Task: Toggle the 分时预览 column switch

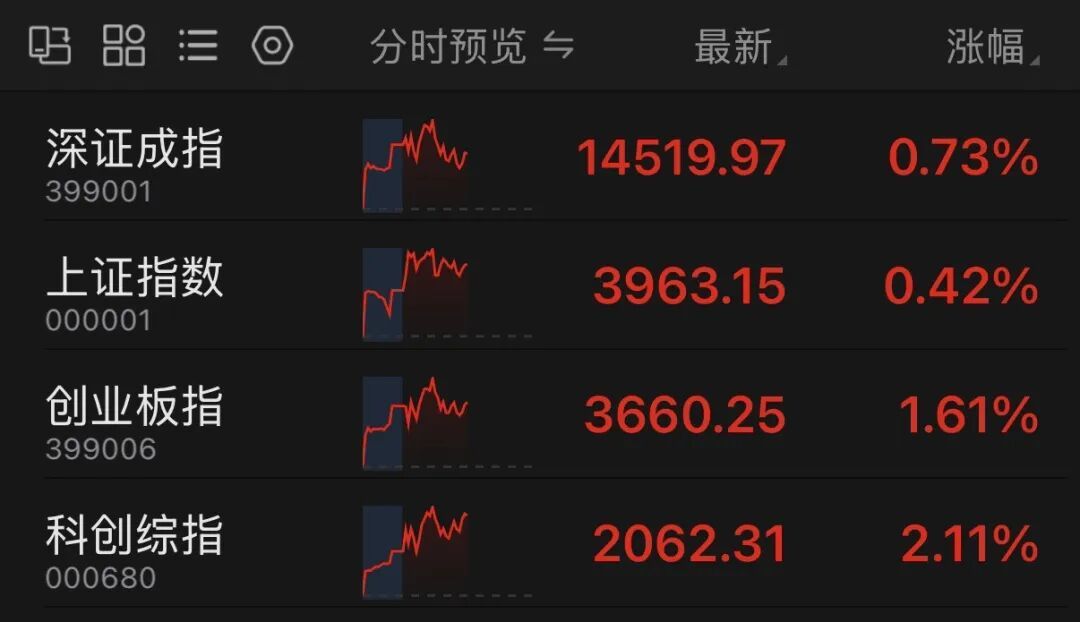Action: pyautogui.click(x=472, y=46)
